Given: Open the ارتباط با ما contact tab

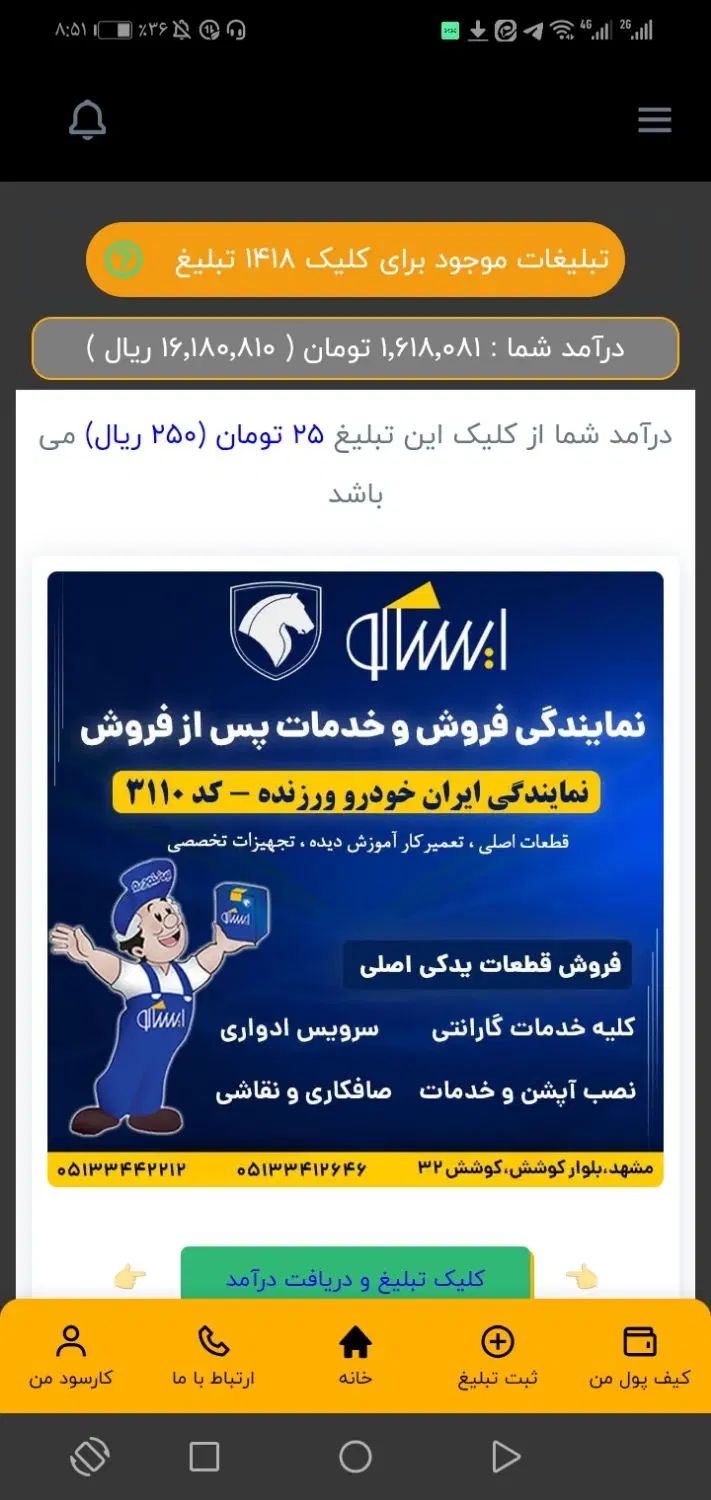Looking at the screenshot, I should 213,1356.
